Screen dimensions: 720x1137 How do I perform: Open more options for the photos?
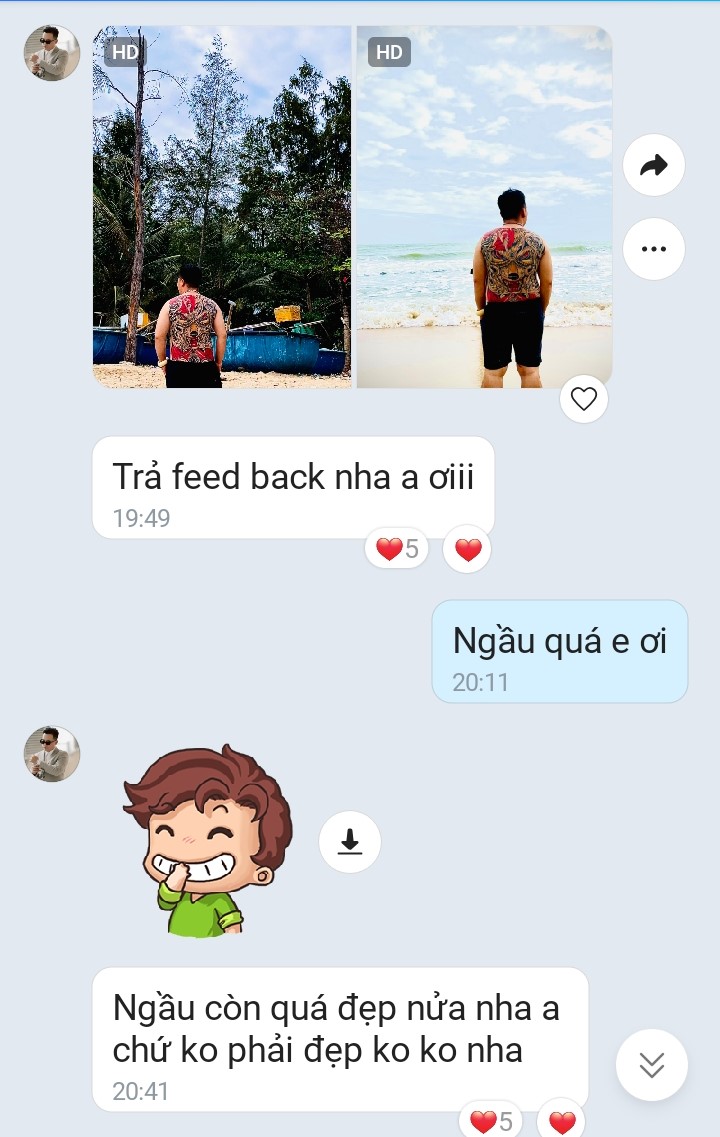653,249
